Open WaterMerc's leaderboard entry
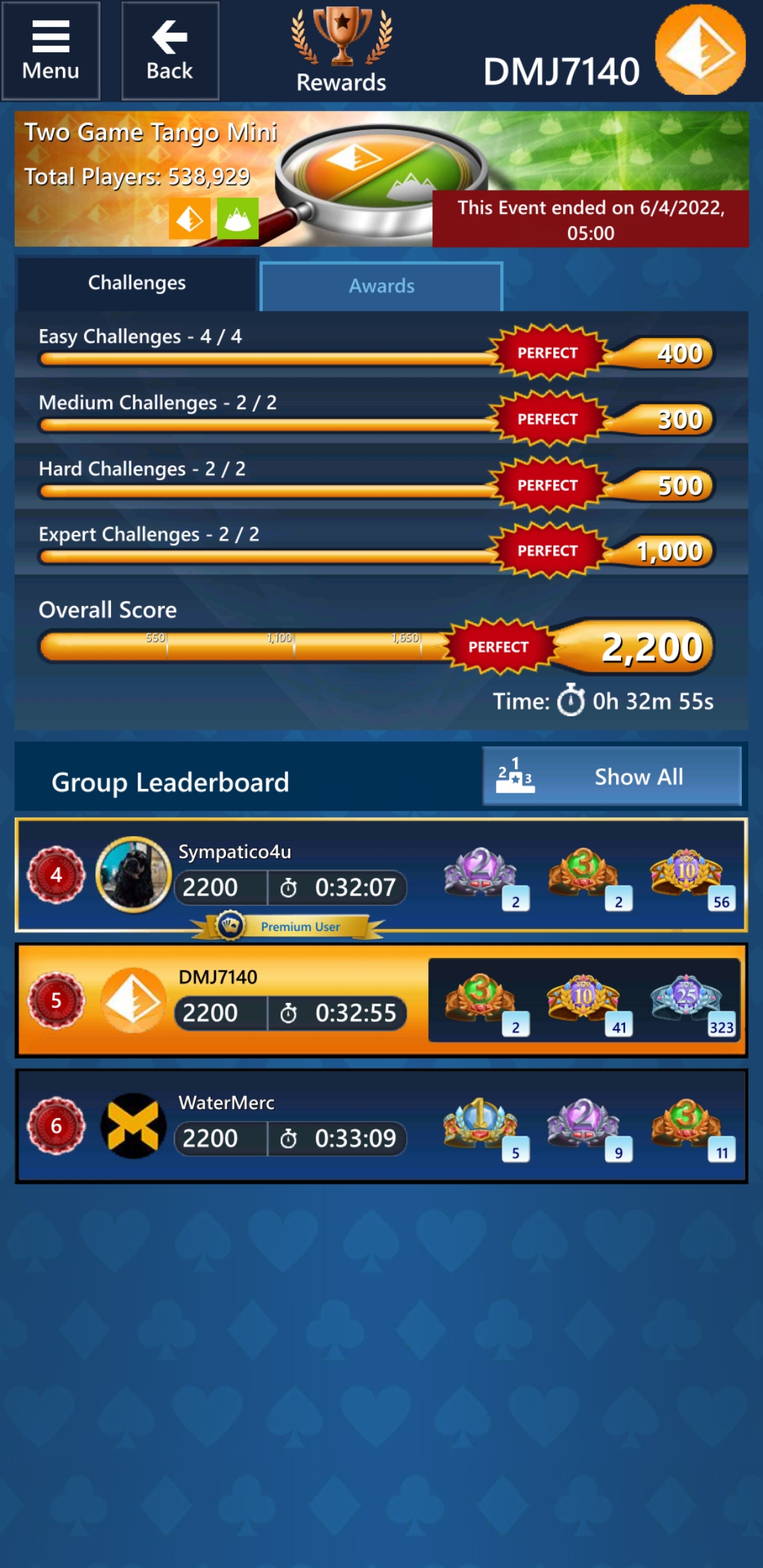Image resolution: width=763 pixels, height=1568 pixels. (381, 1126)
